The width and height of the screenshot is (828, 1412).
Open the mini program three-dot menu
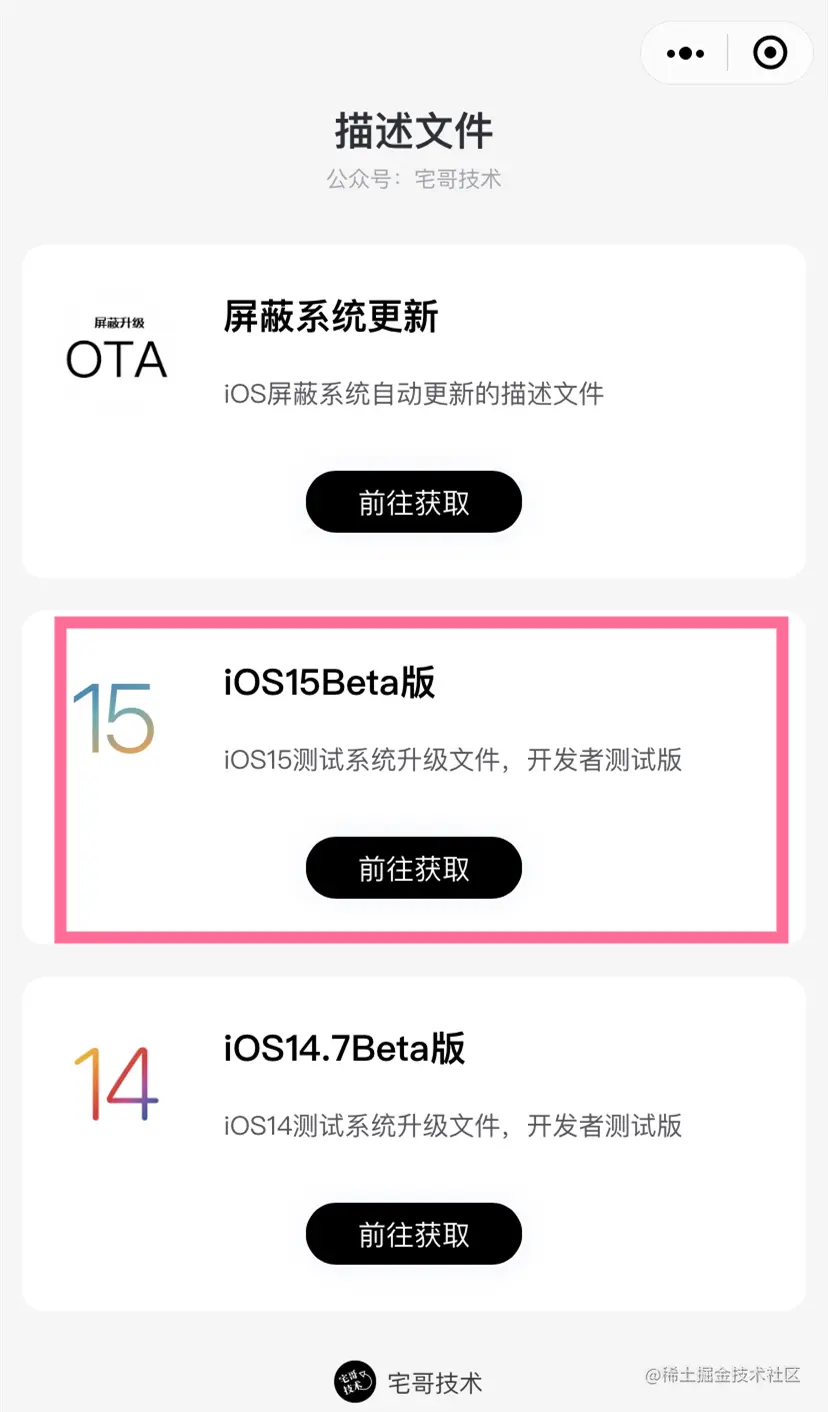pos(685,53)
